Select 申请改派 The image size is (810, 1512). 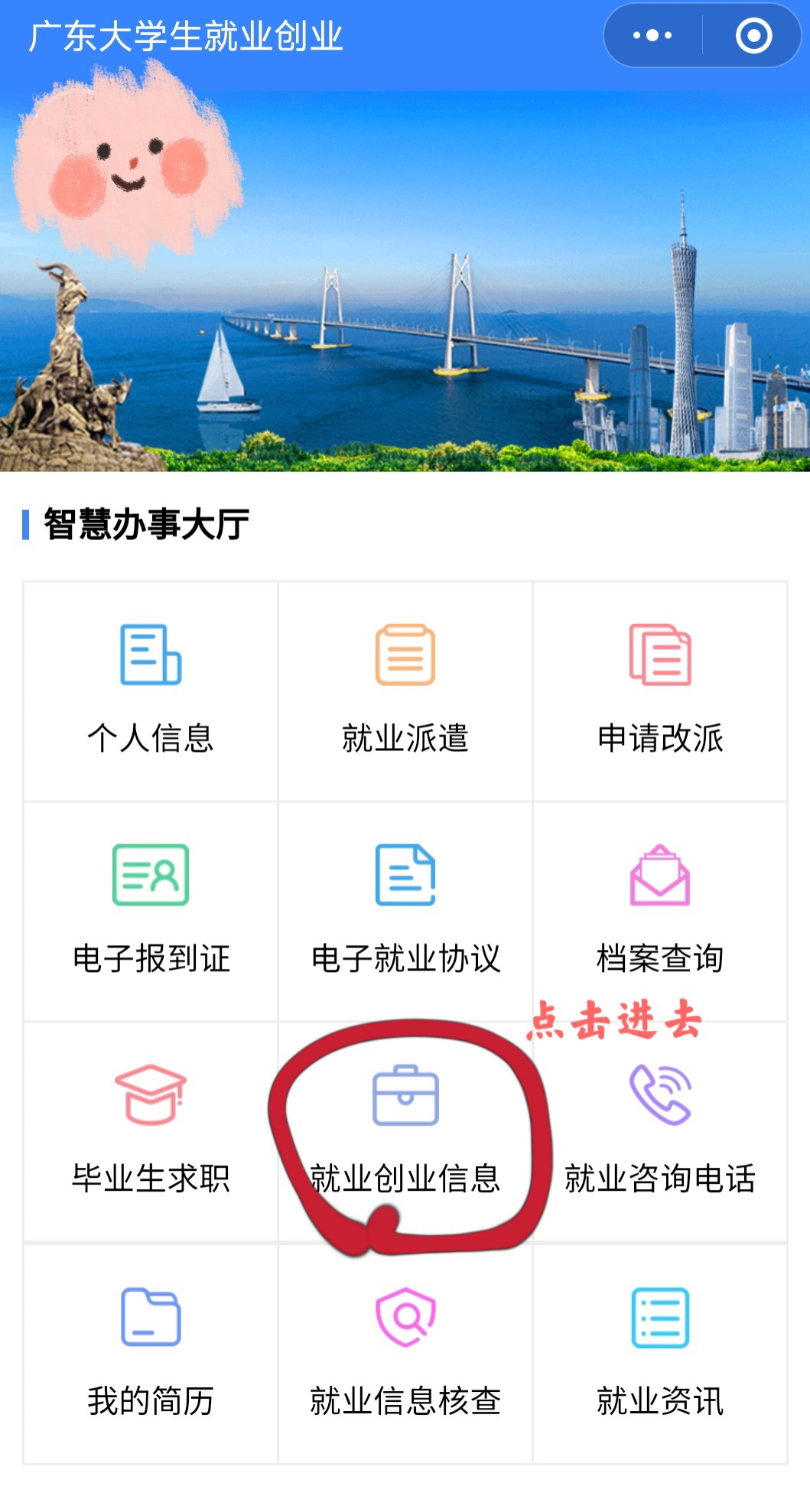point(660,691)
